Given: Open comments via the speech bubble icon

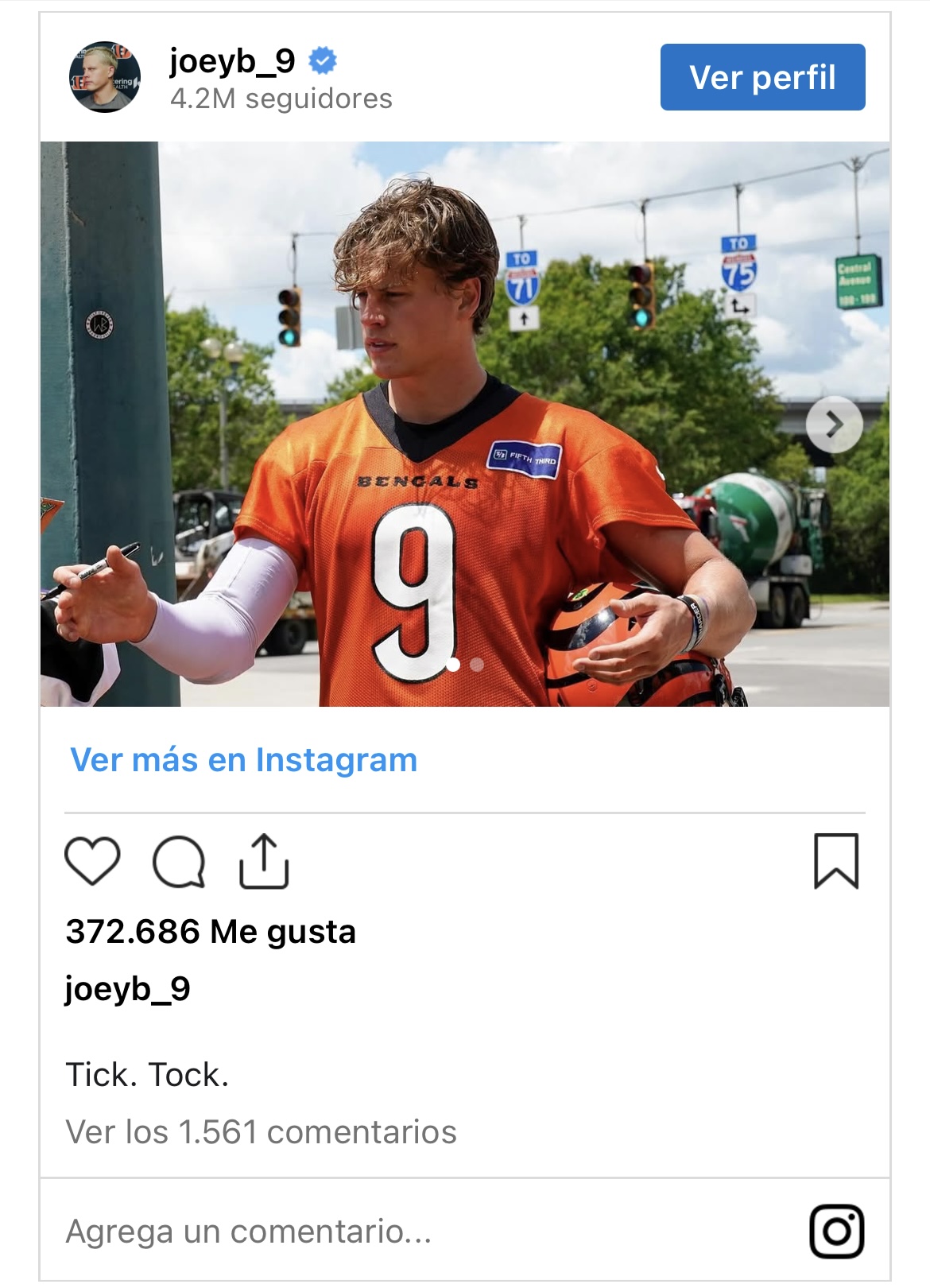Looking at the screenshot, I should (179, 861).
